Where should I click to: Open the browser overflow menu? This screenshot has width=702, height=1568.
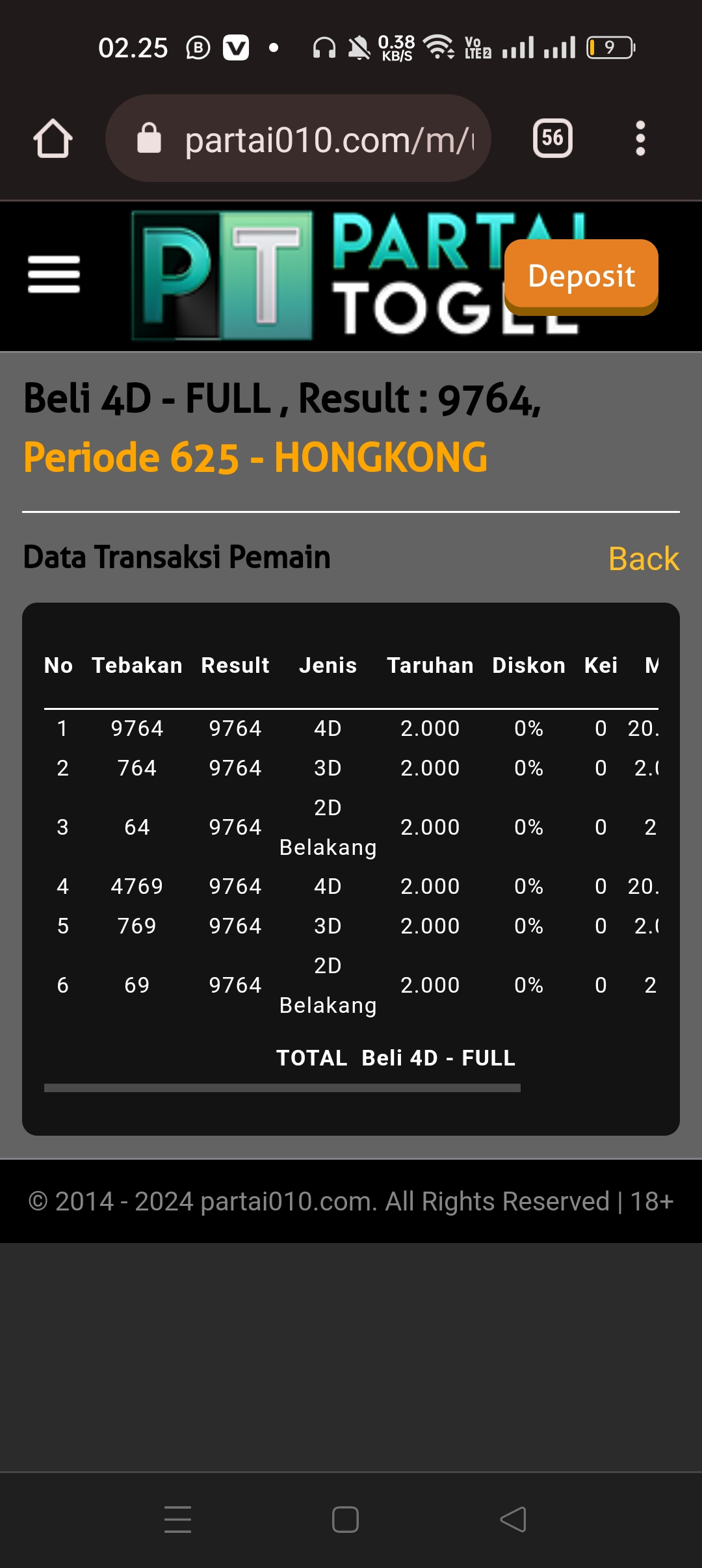[x=640, y=138]
